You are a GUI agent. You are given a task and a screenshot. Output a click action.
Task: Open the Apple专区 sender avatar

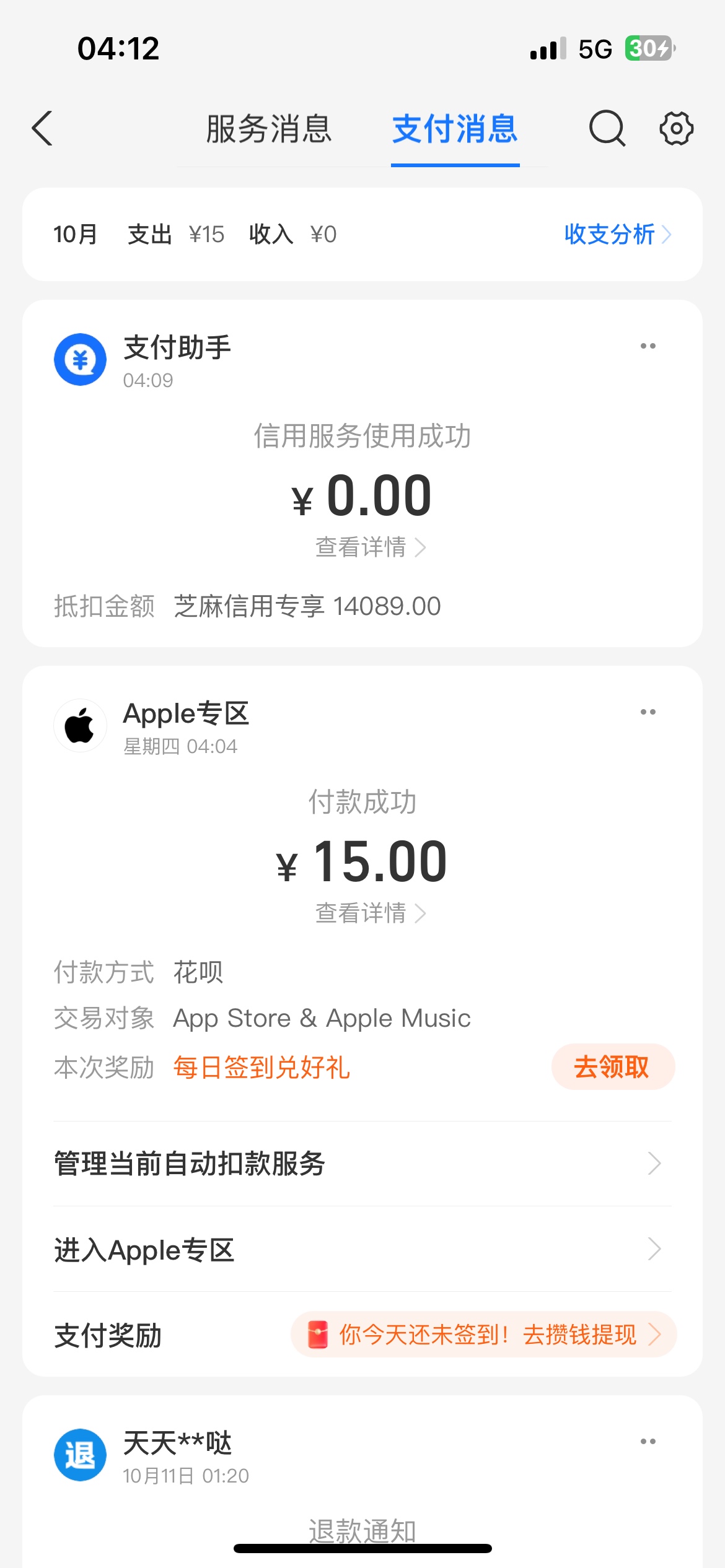coord(81,726)
